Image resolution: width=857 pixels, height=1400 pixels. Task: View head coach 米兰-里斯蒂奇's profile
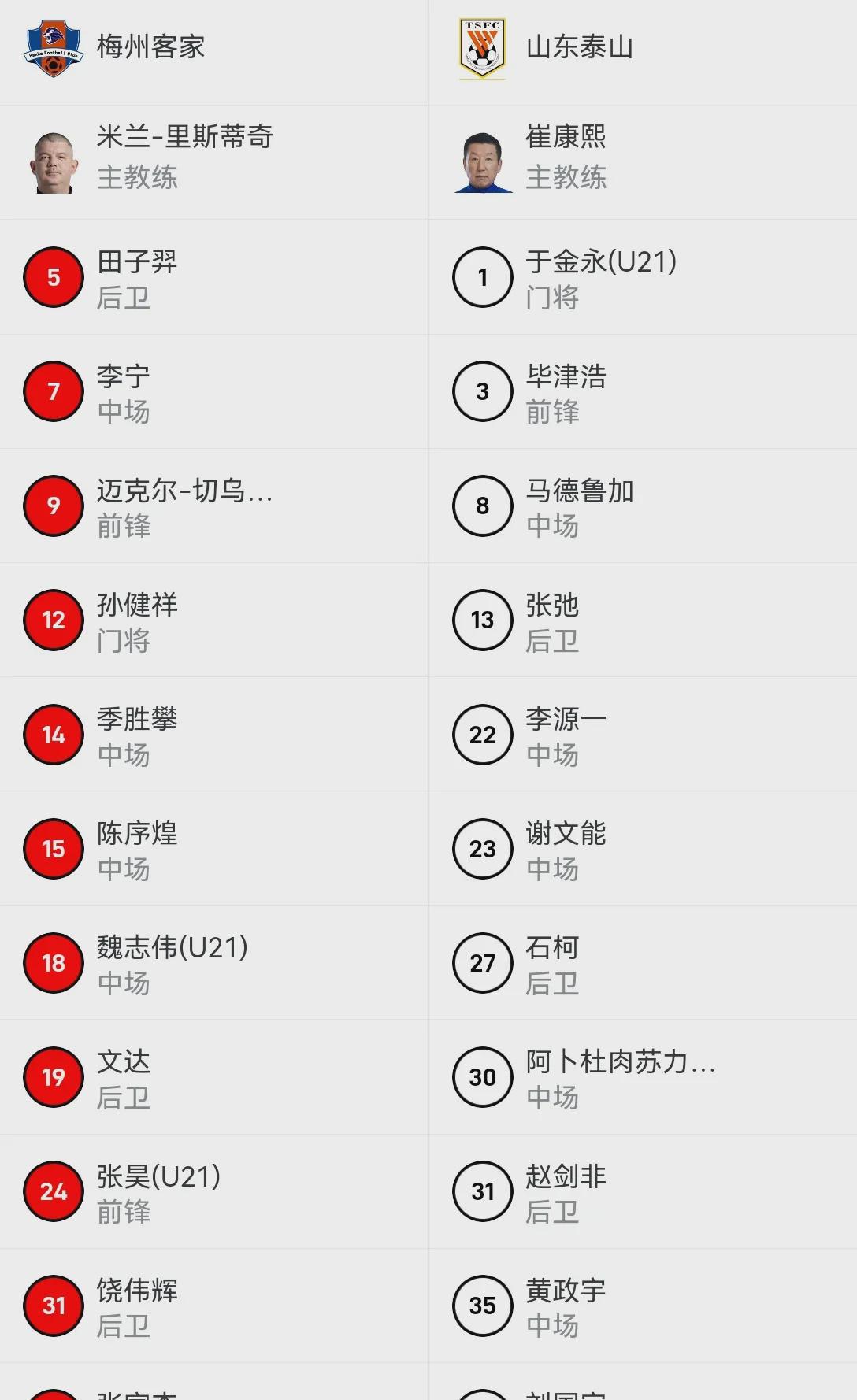213,162
